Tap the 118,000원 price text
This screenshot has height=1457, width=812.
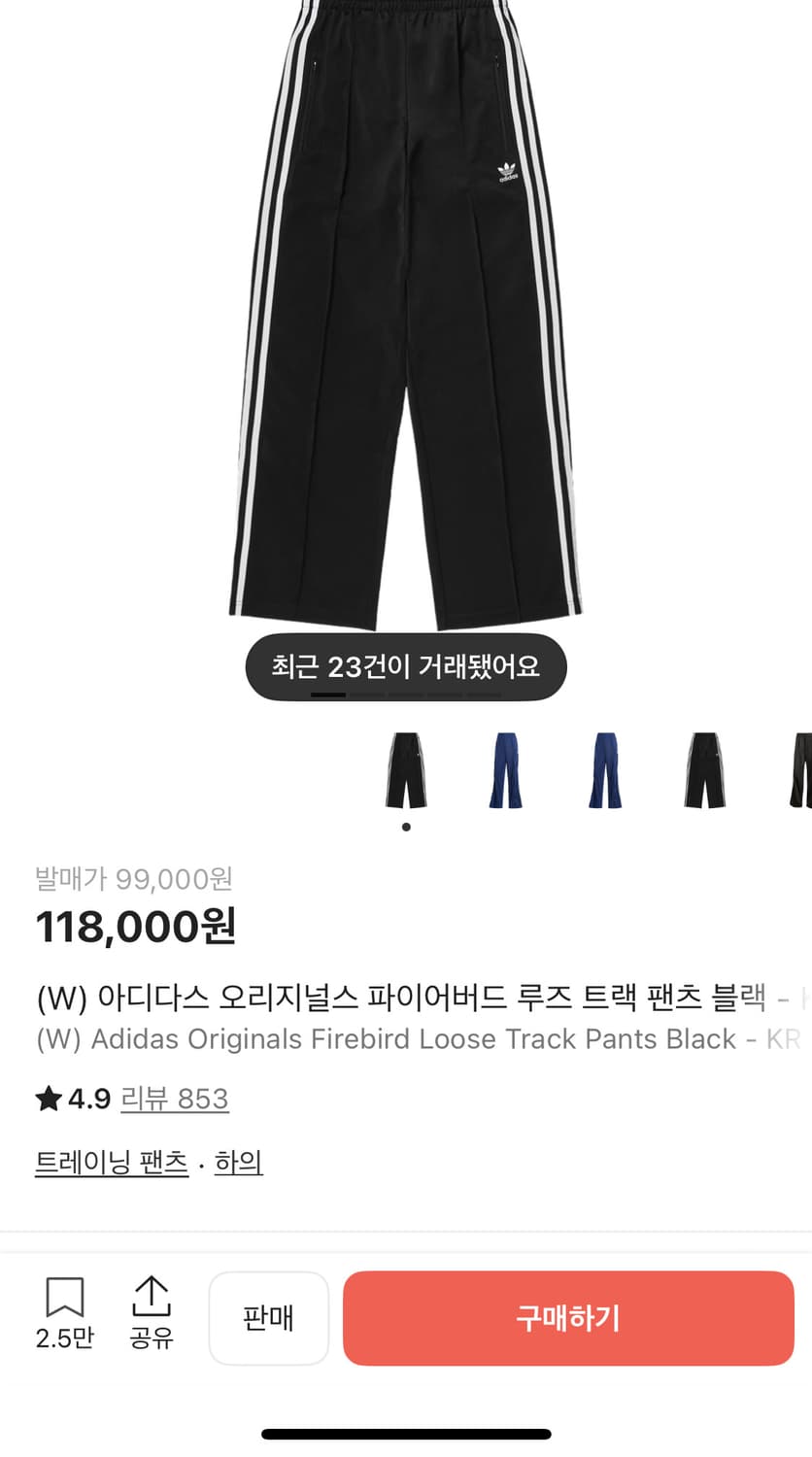coord(135,927)
